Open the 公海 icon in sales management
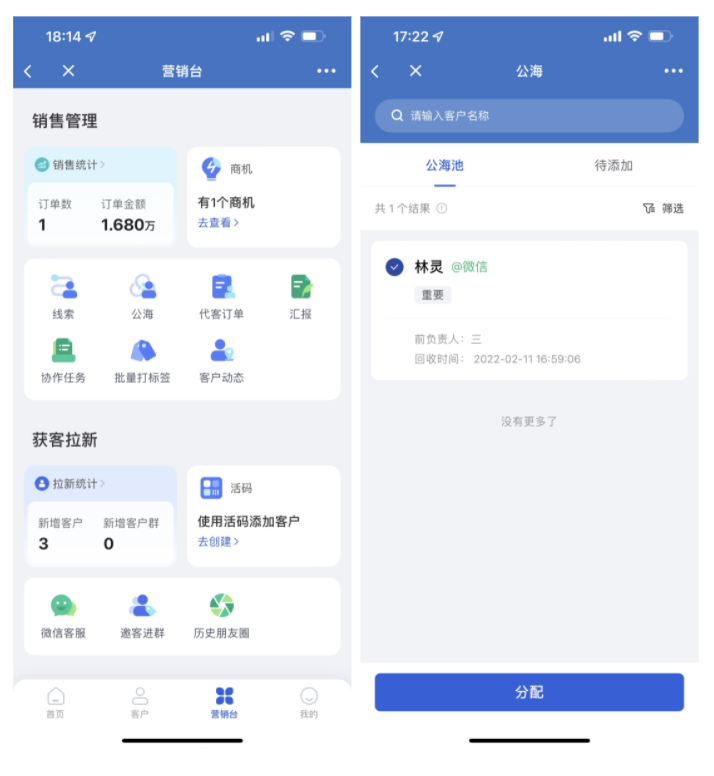This screenshot has height=776, width=714. (x=142, y=297)
